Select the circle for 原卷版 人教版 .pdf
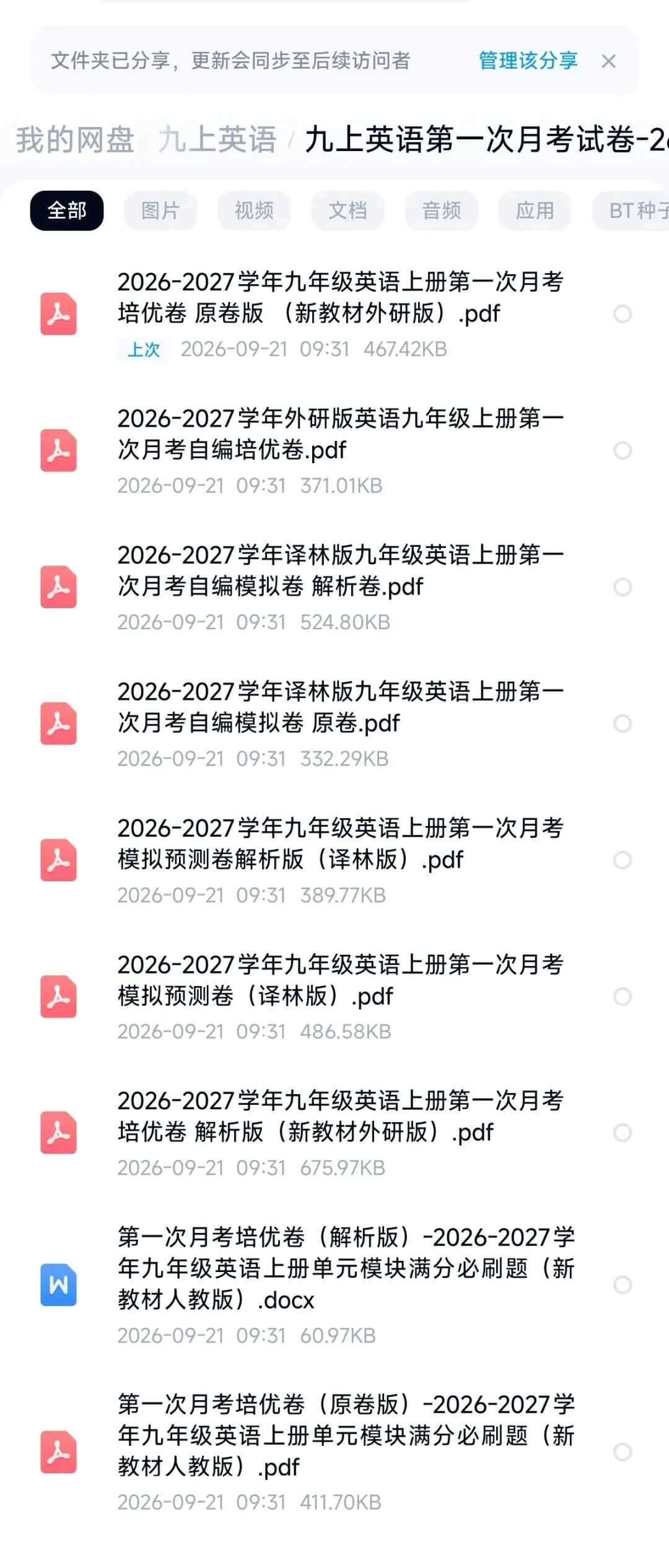 (x=623, y=1452)
